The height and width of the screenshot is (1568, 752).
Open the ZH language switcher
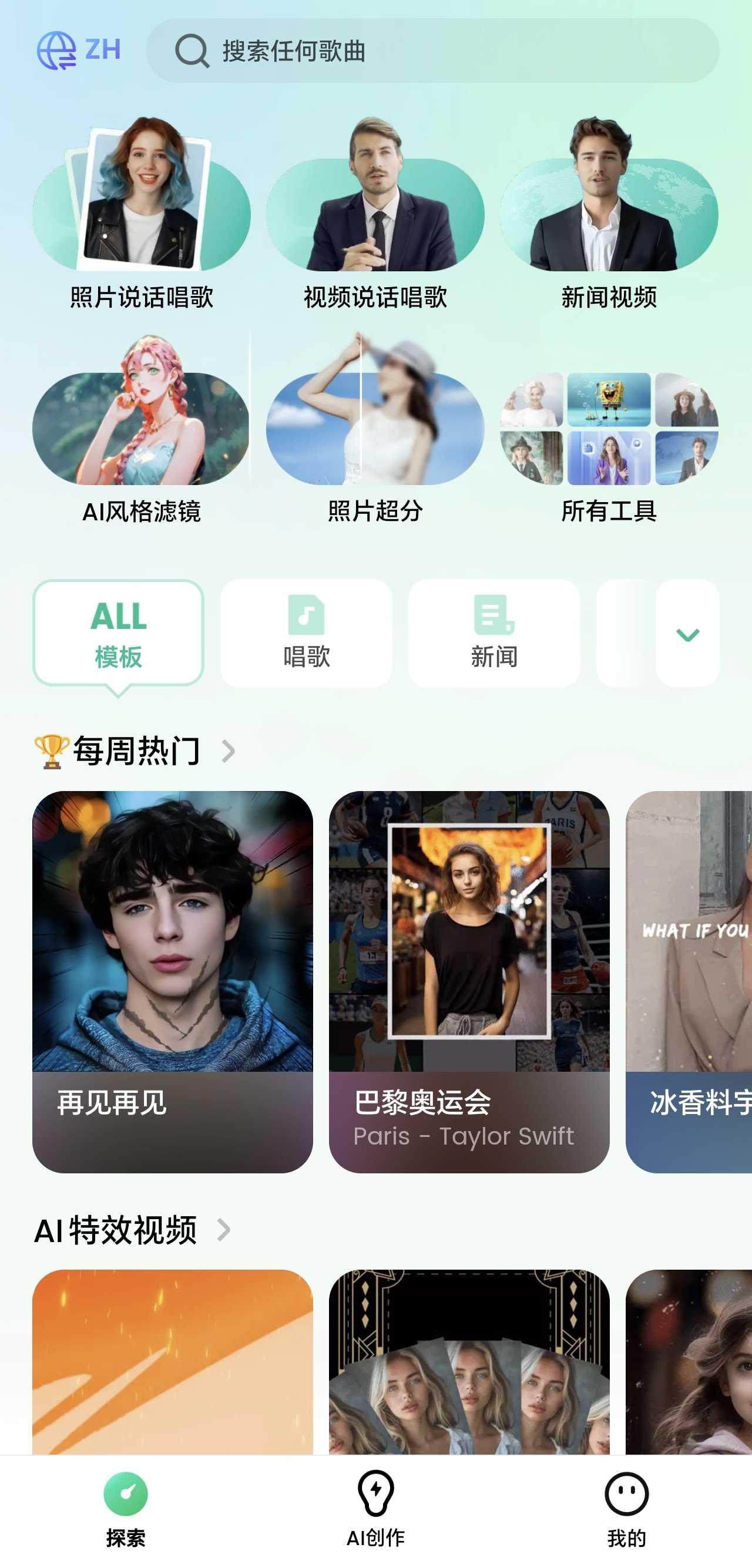[79, 51]
